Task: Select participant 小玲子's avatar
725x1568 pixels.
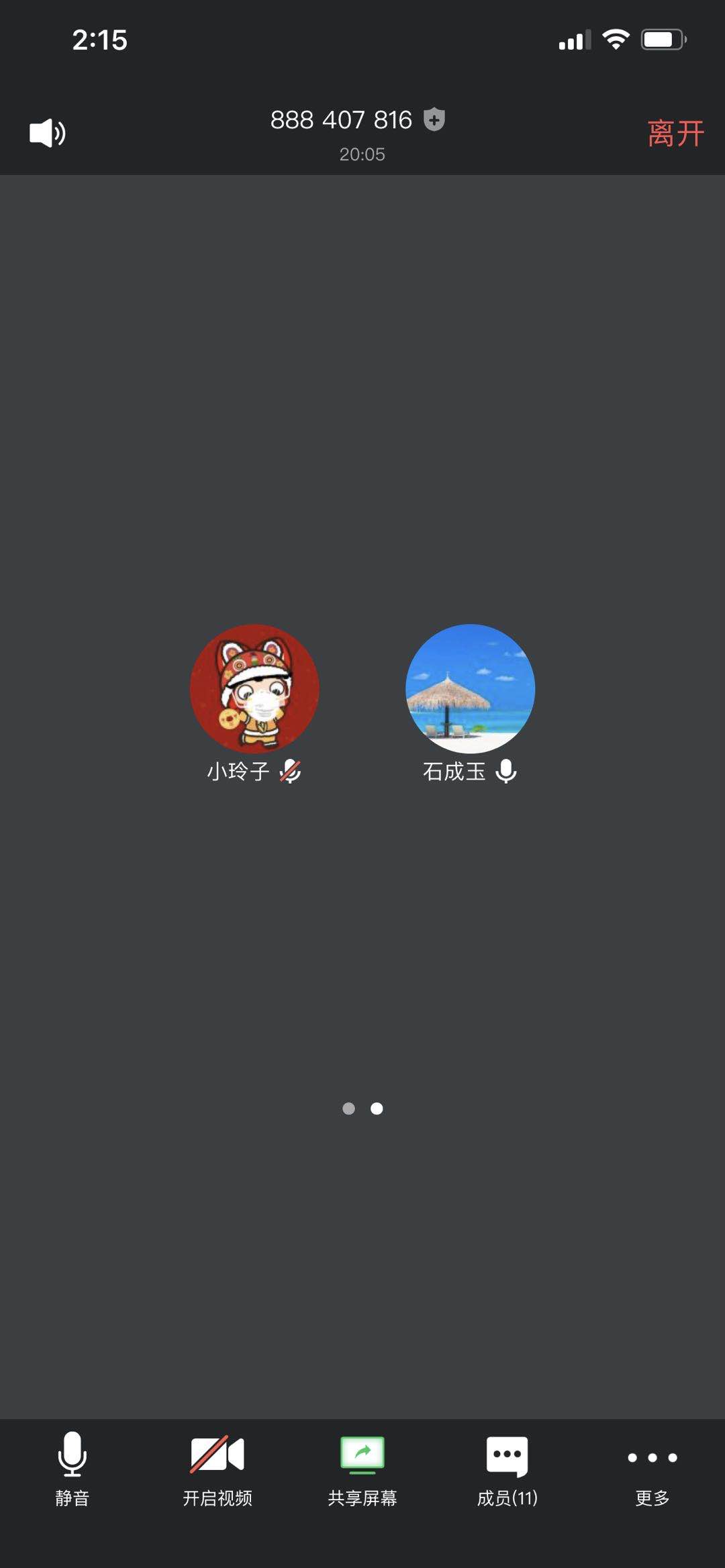Action: click(x=254, y=688)
